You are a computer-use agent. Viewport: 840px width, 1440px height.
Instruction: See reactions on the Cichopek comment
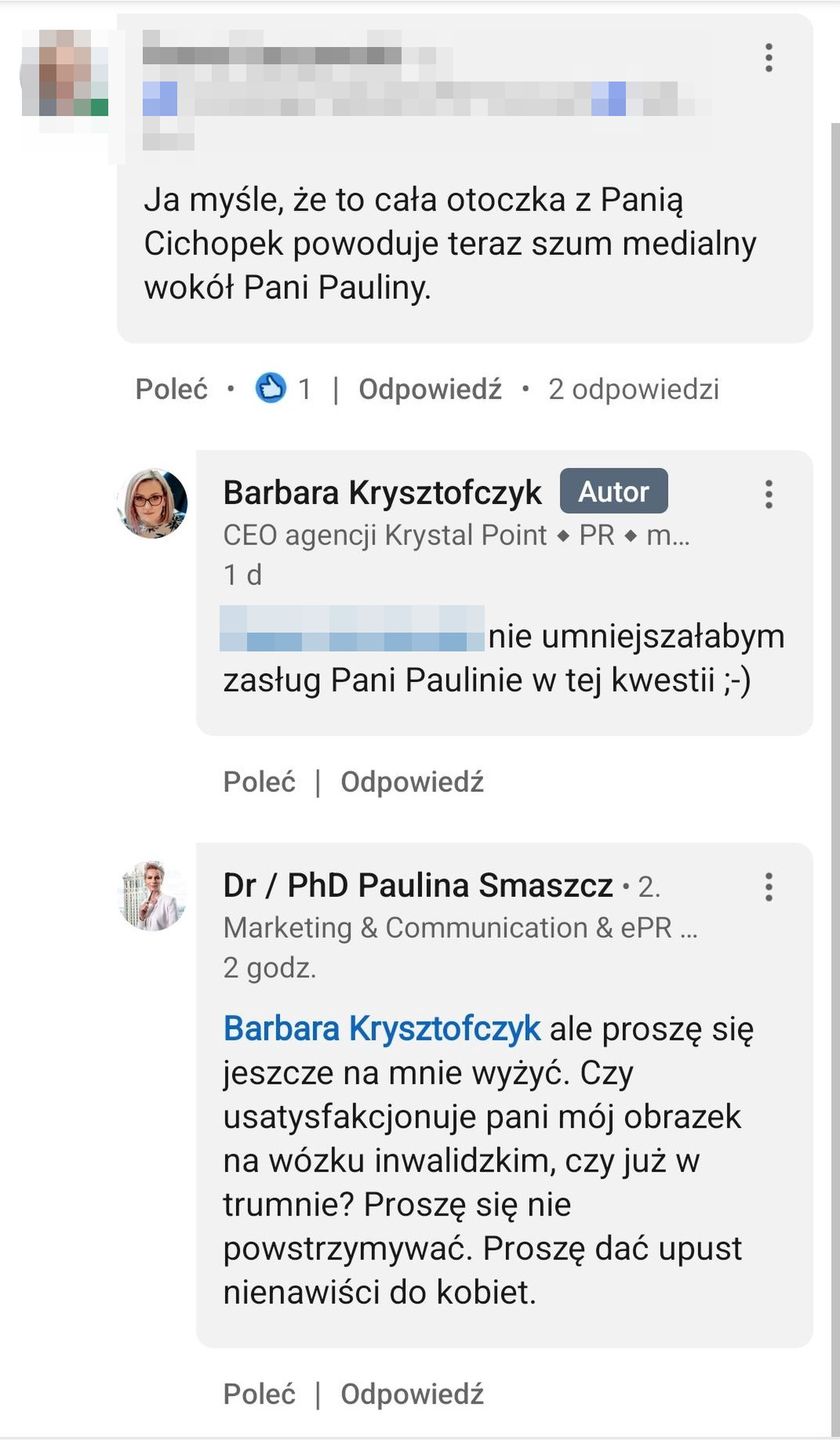pos(283,388)
